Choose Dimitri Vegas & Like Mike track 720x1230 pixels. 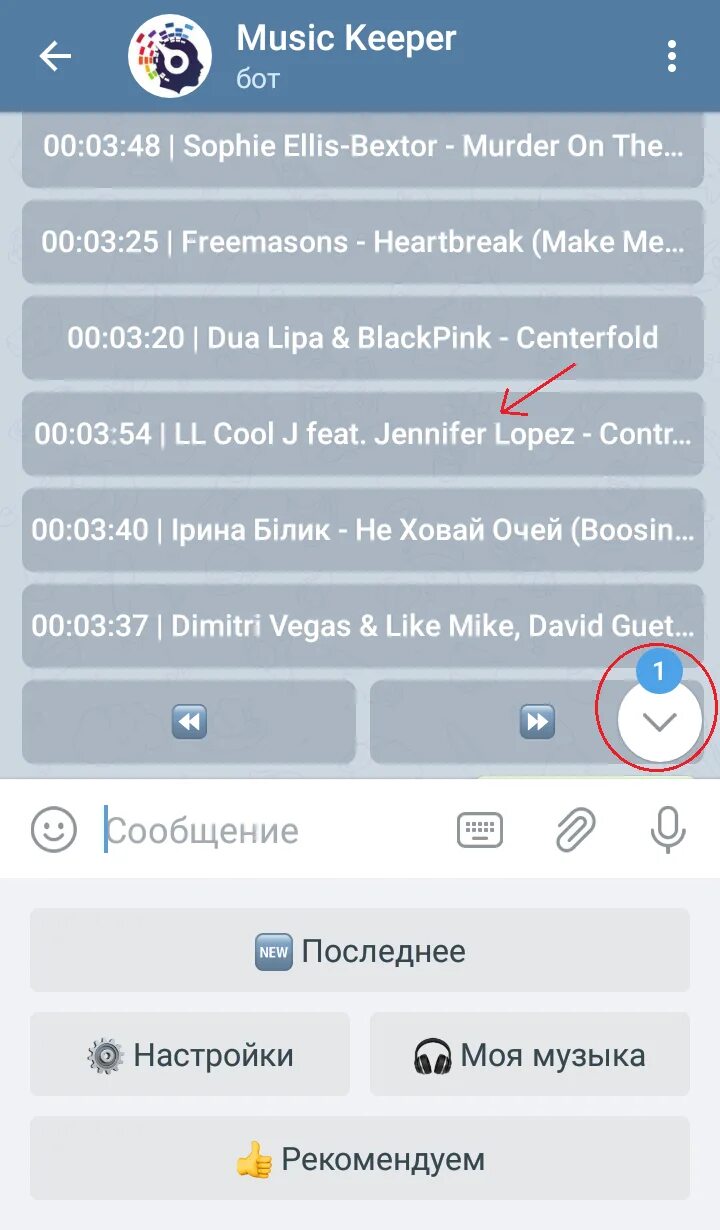click(x=363, y=626)
